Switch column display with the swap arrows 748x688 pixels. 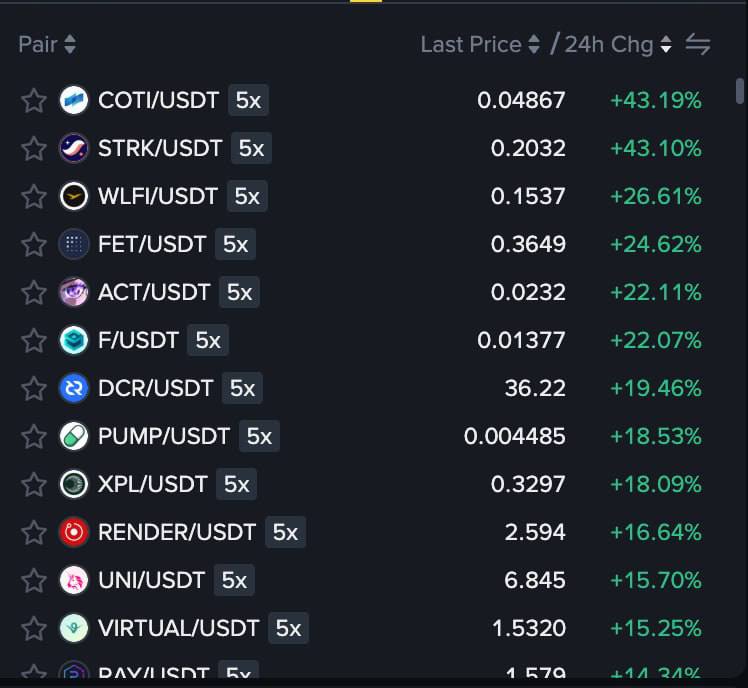pos(698,45)
